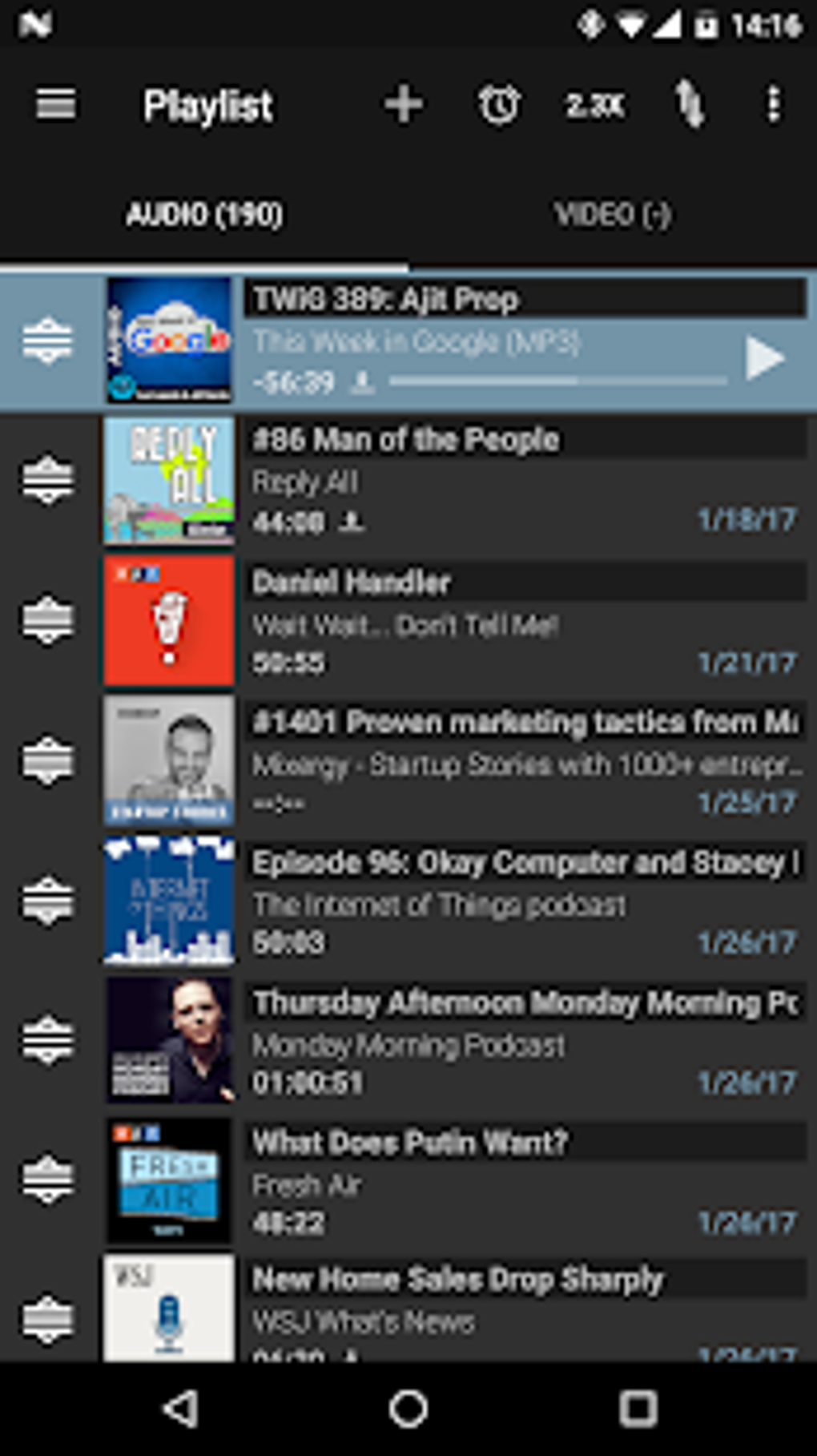The image size is (817, 1456).
Task: Go back with the system back button
Action: (x=181, y=1408)
